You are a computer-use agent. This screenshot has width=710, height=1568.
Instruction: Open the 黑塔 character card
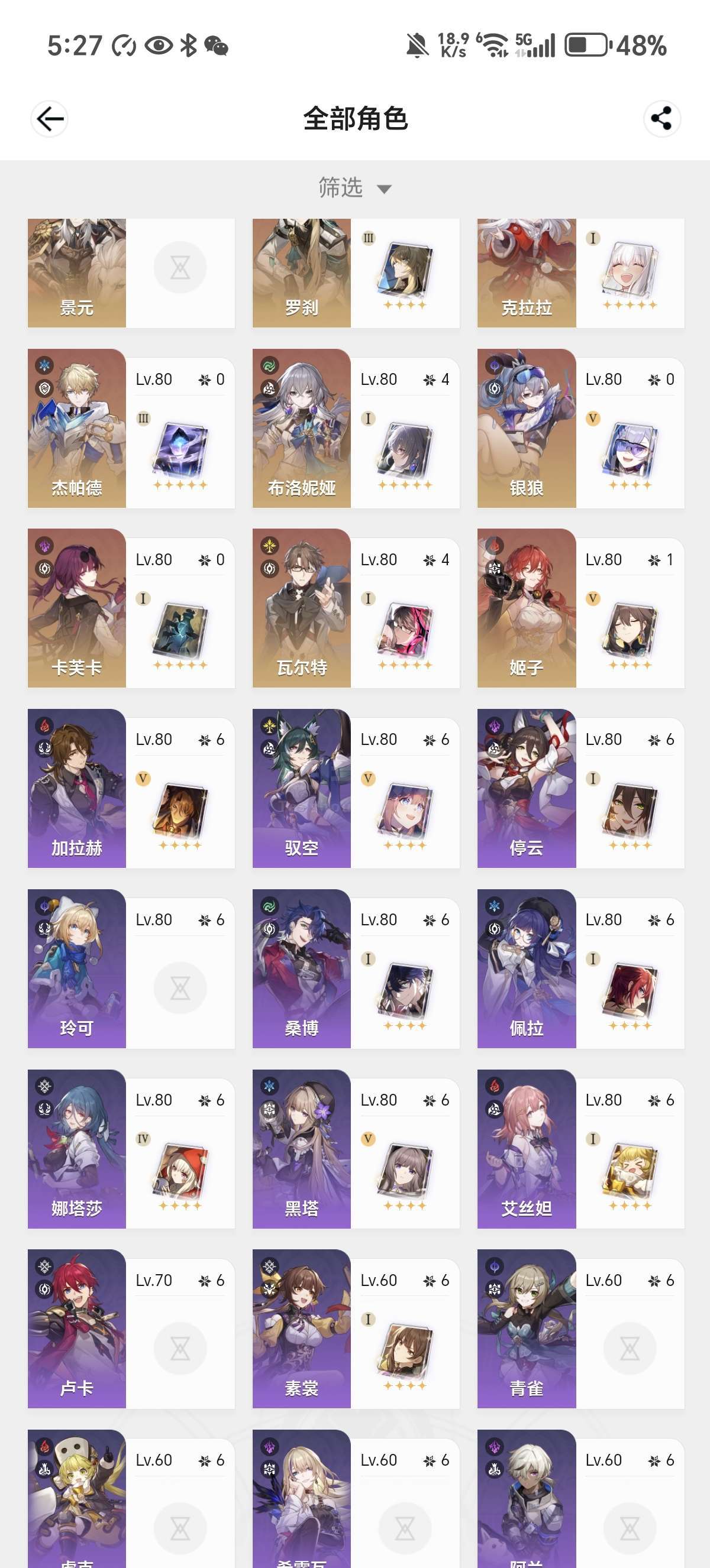click(356, 1149)
